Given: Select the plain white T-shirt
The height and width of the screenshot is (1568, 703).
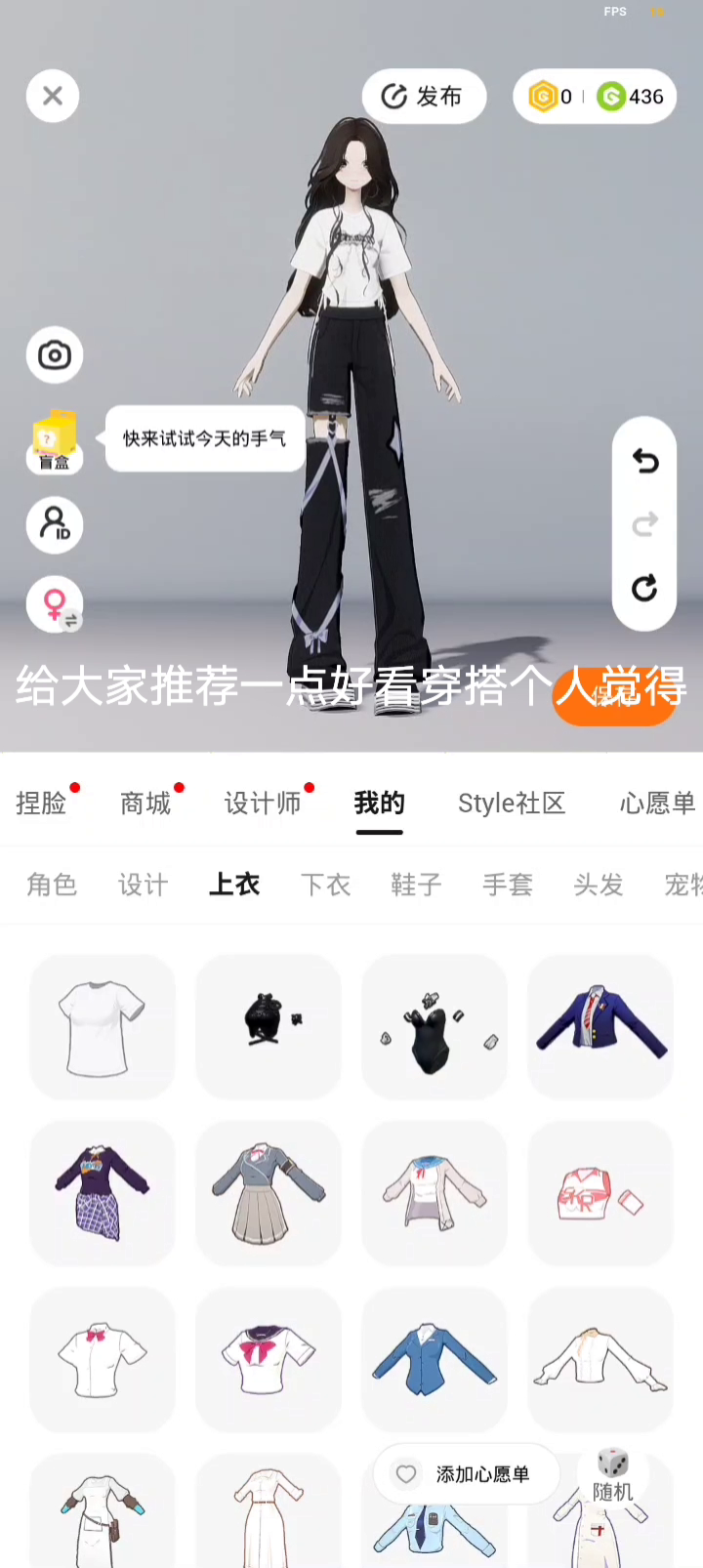Looking at the screenshot, I should tap(103, 1027).
